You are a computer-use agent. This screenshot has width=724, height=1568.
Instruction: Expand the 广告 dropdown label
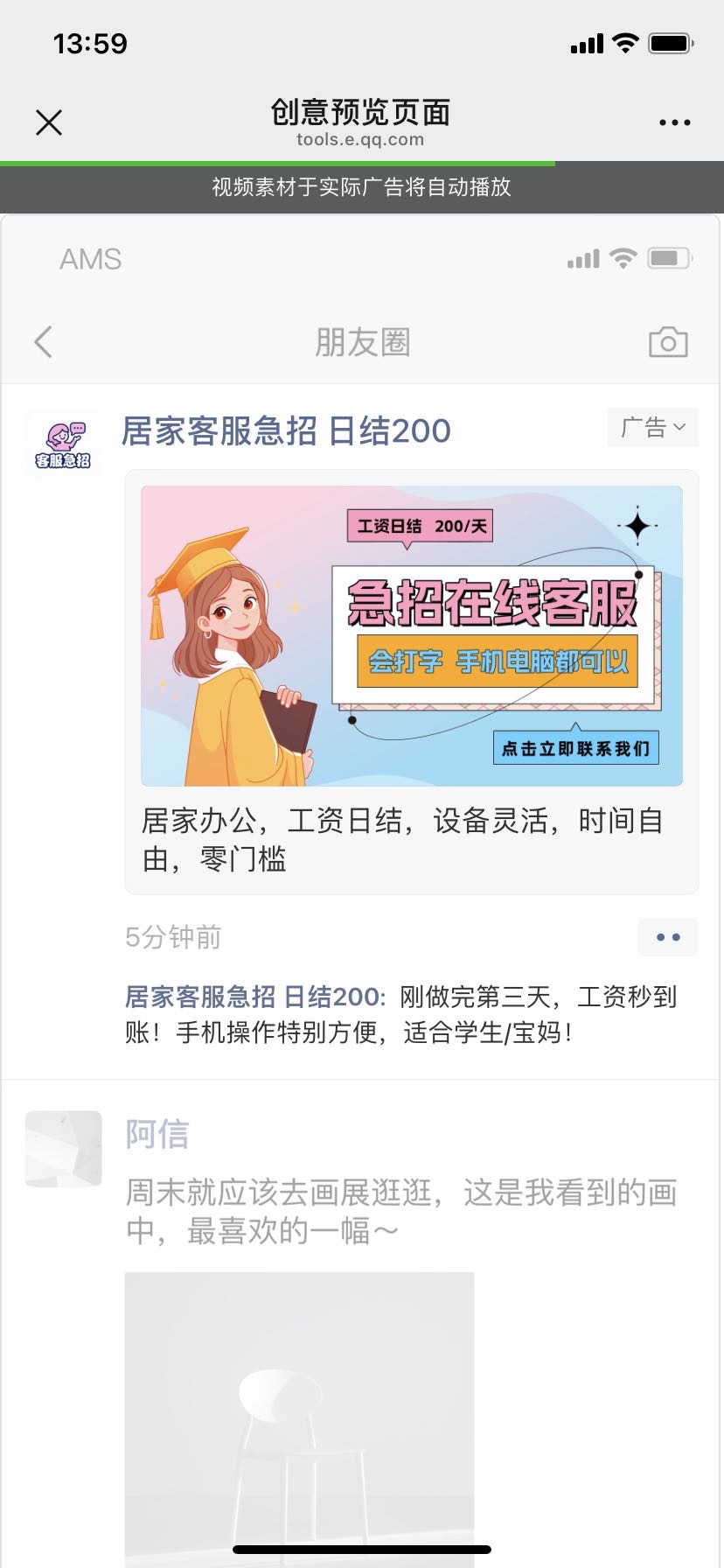(x=653, y=428)
